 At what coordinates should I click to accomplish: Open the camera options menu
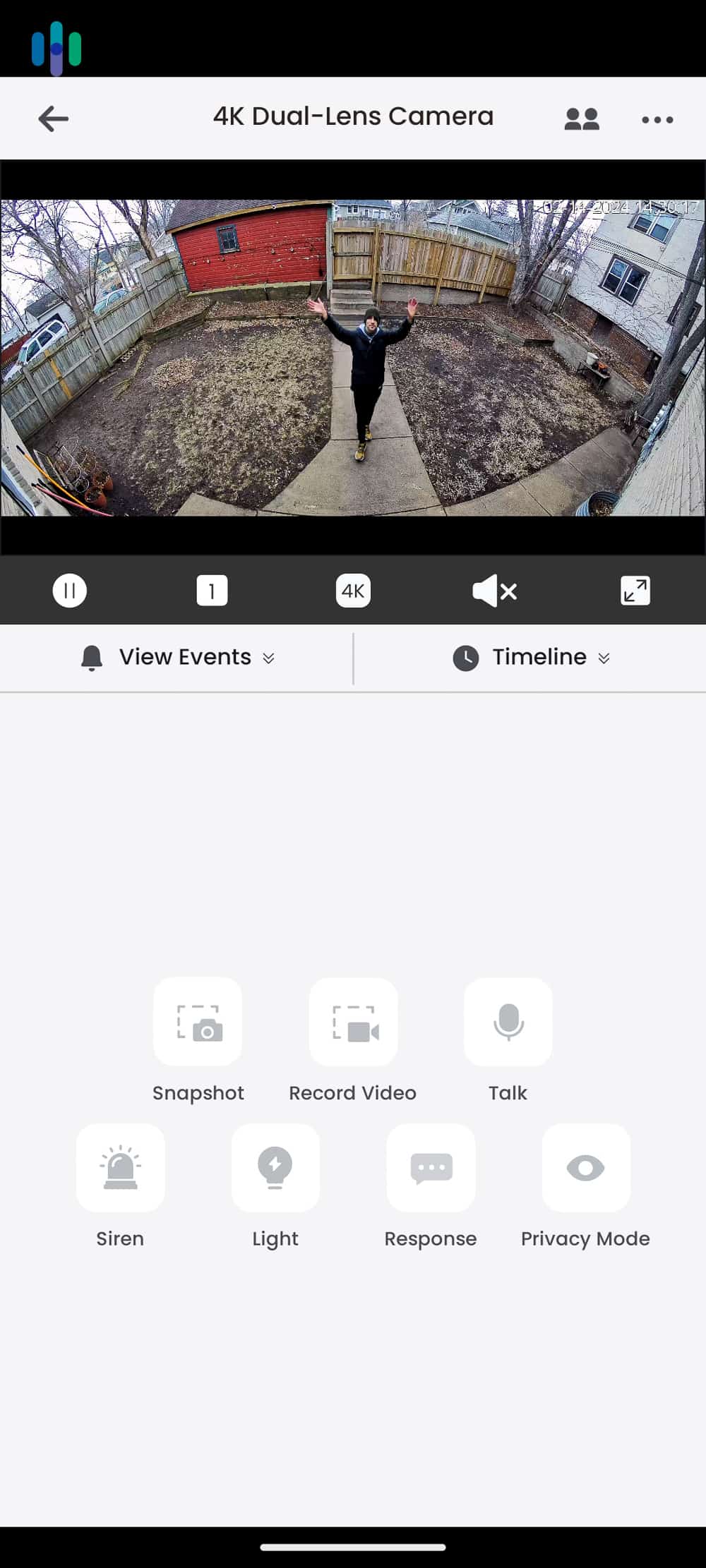click(656, 119)
